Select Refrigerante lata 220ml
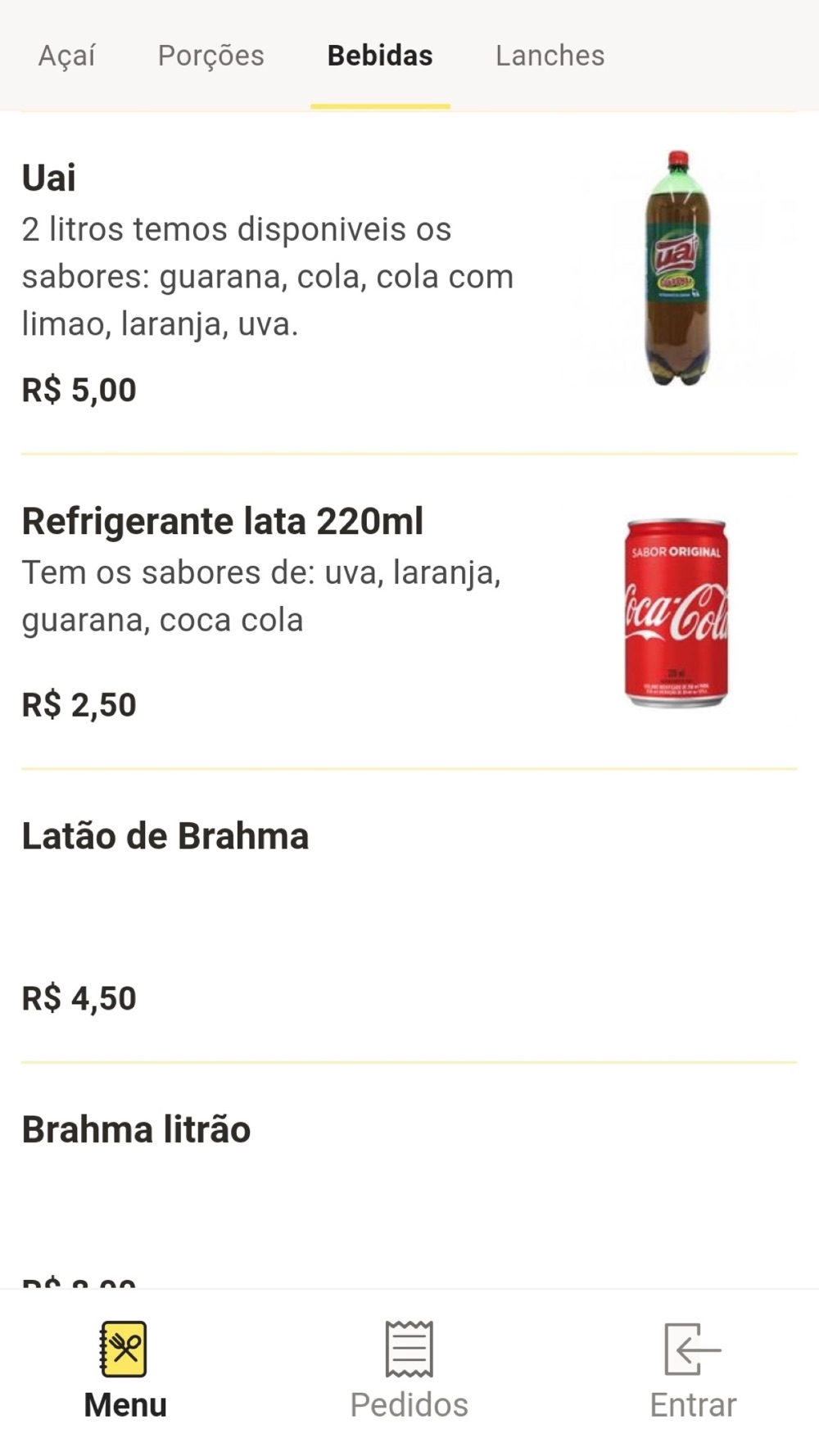Viewport: 819px width, 1456px height. [x=409, y=612]
